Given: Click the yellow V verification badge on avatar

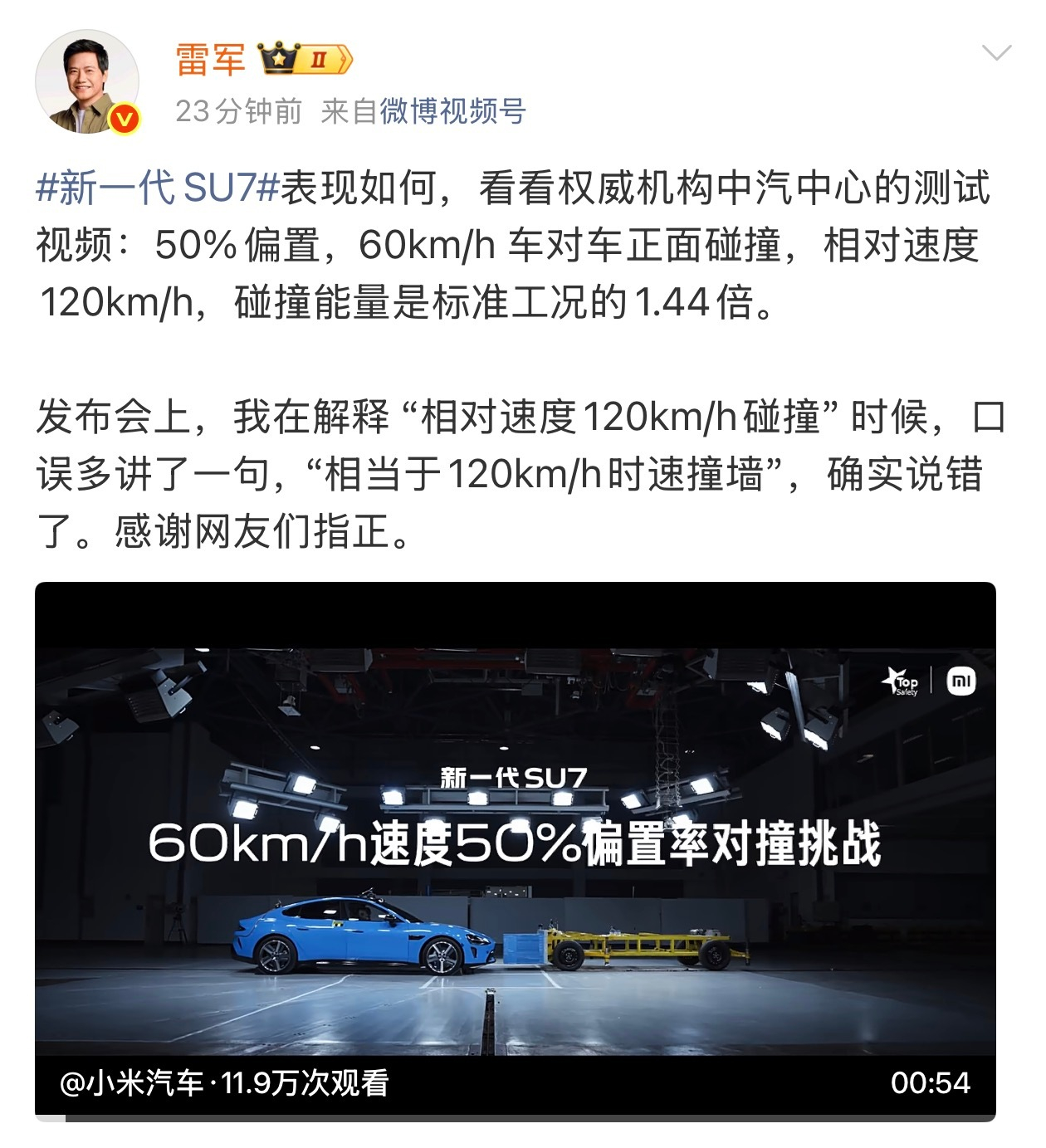Looking at the screenshot, I should click(x=121, y=117).
